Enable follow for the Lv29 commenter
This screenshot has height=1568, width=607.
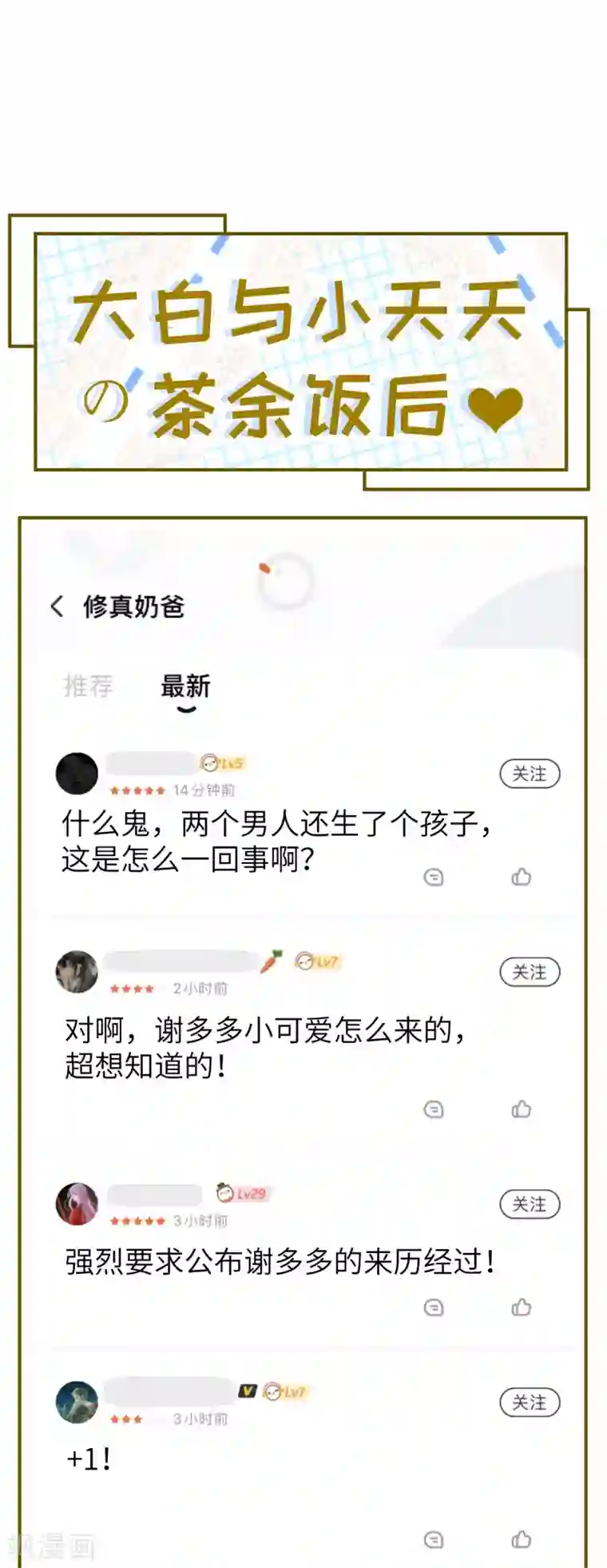pos(530,1204)
